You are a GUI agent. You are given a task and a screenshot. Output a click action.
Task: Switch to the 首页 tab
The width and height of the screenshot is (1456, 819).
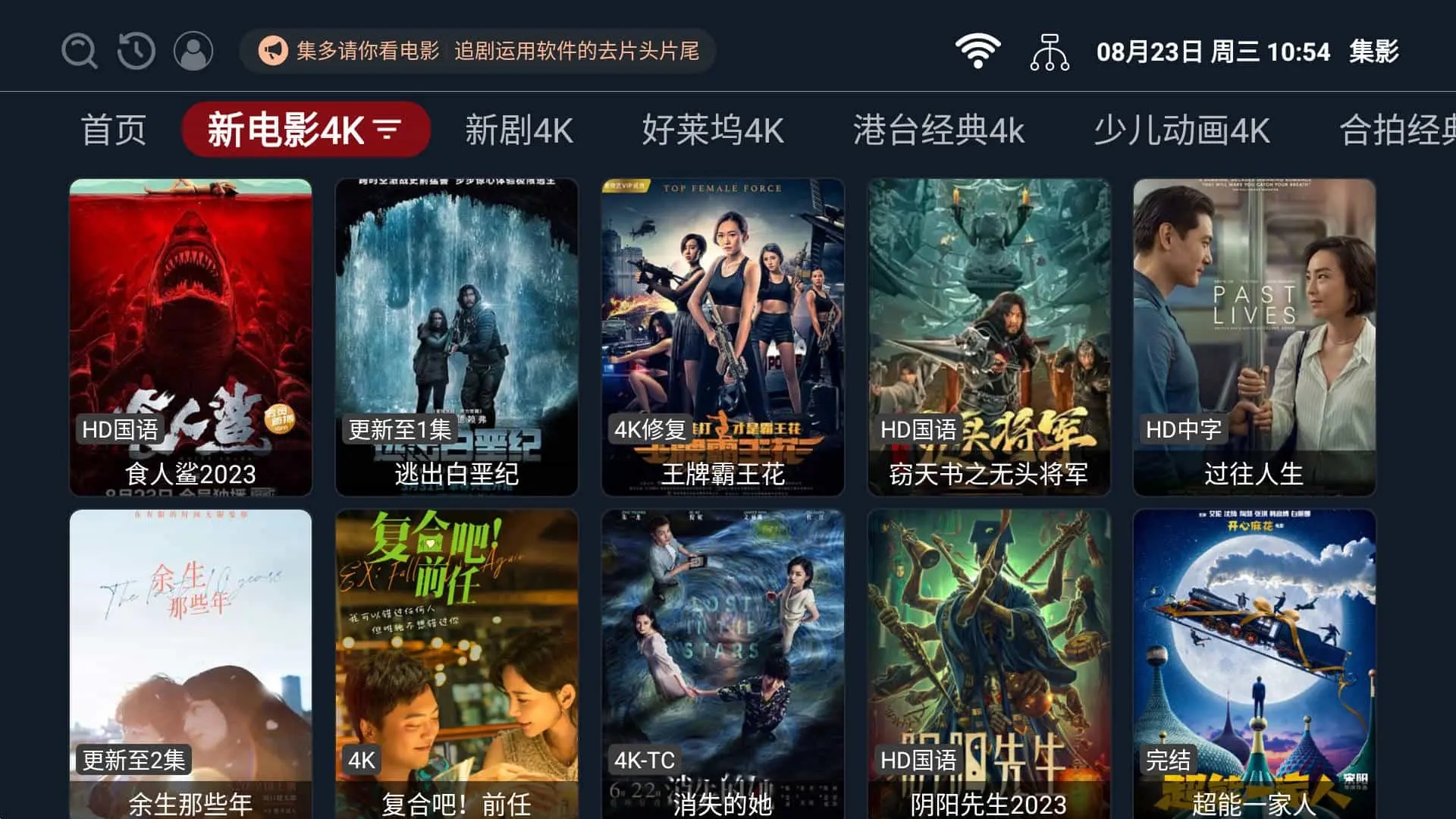tap(114, 130)
